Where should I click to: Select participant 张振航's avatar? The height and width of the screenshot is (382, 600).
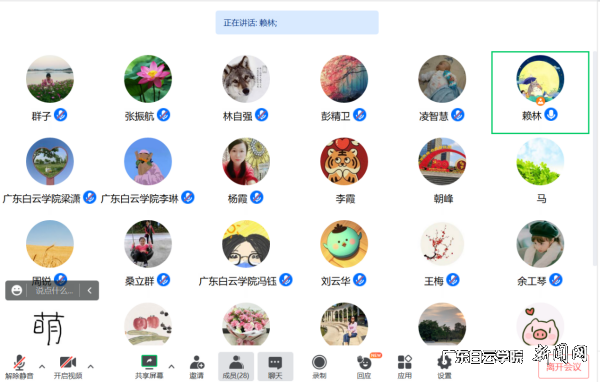click(x=148, y=79)
